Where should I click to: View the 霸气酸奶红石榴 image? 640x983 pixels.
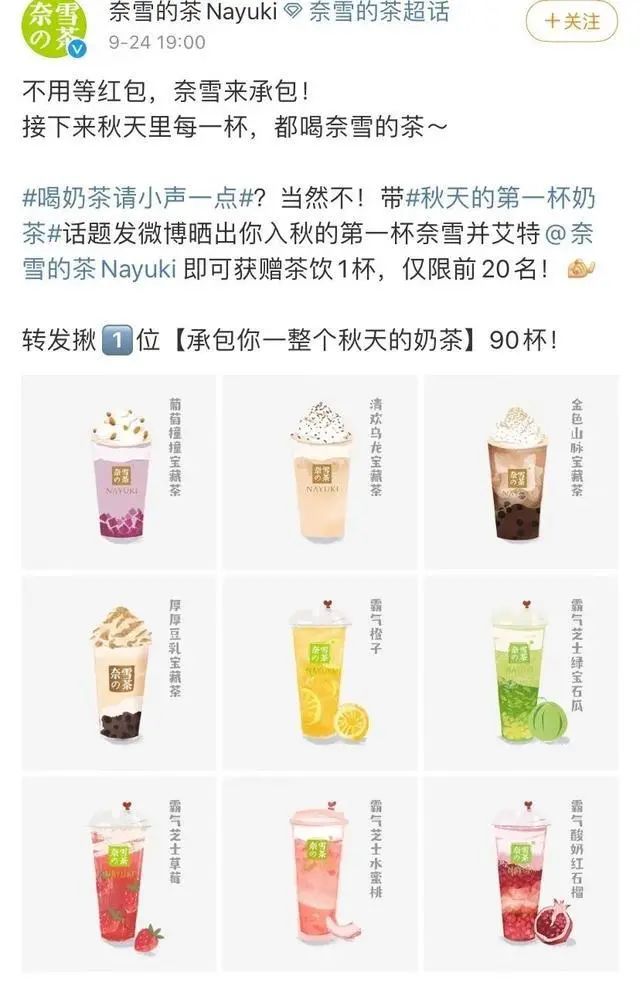point(521,872)
